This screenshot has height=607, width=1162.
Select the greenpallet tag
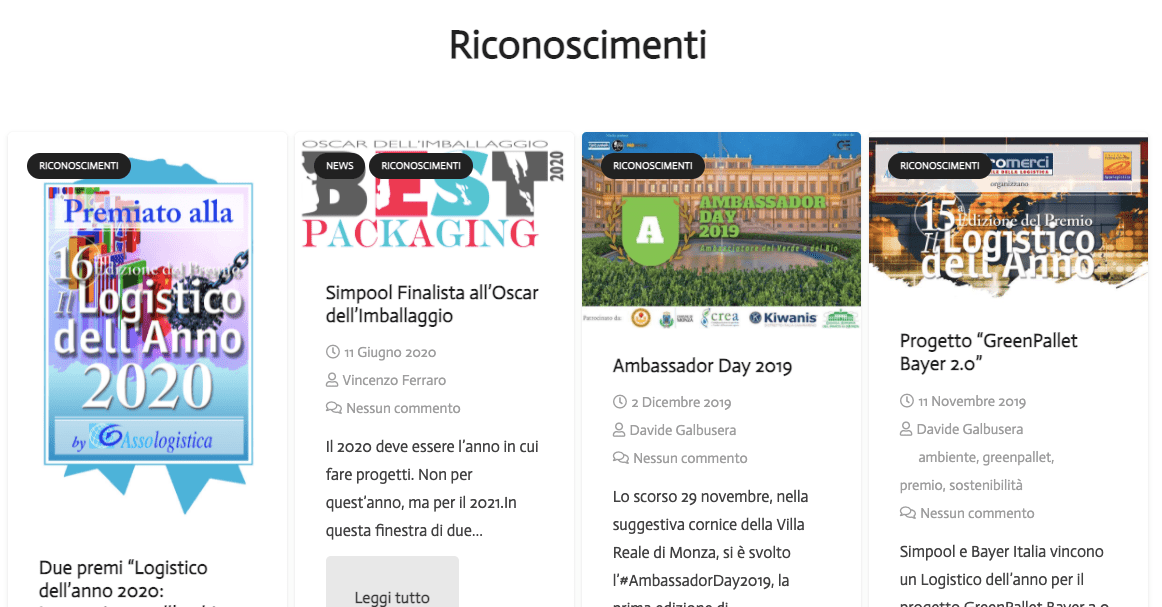(1016, 457)
